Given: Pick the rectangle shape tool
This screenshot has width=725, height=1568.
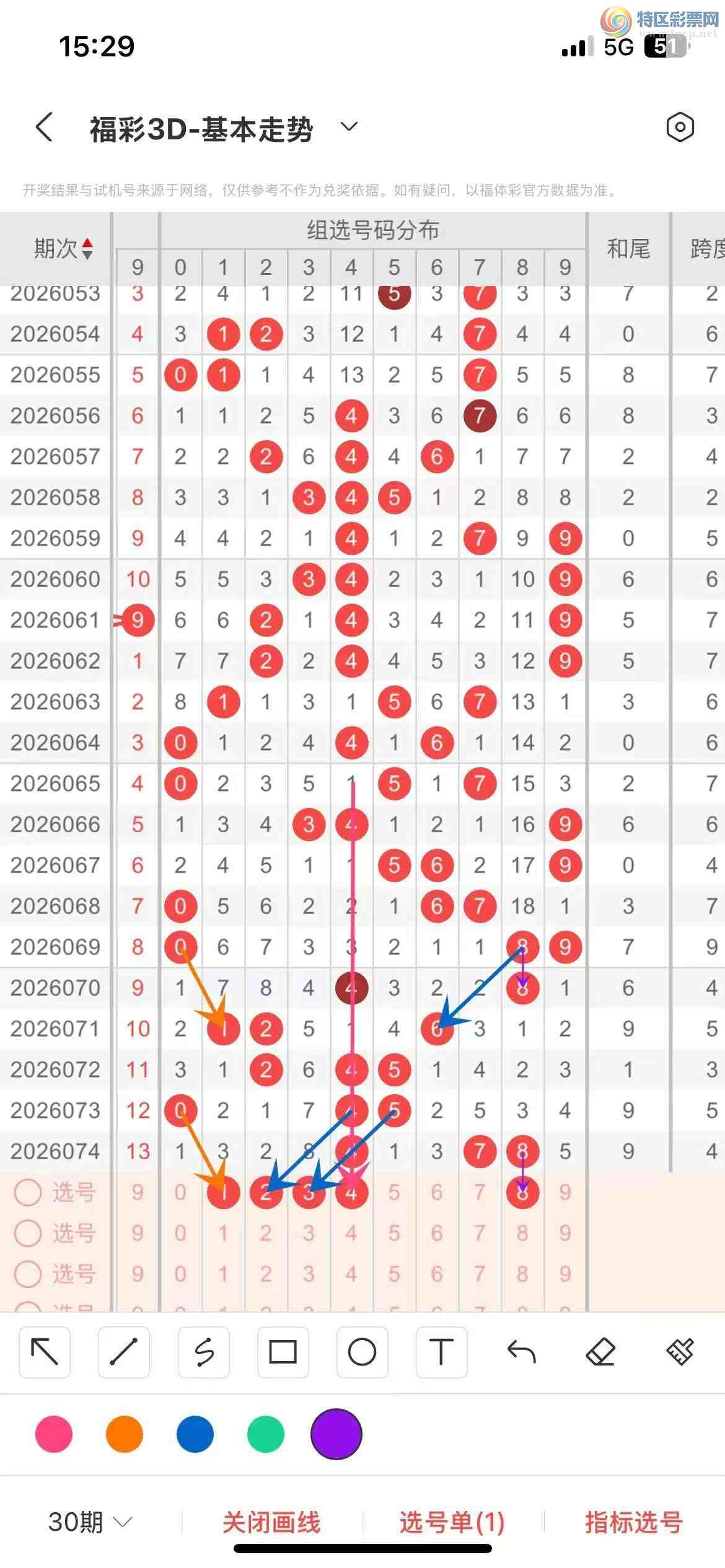Looking at the screenshot, I should (x=283, y=1352).
